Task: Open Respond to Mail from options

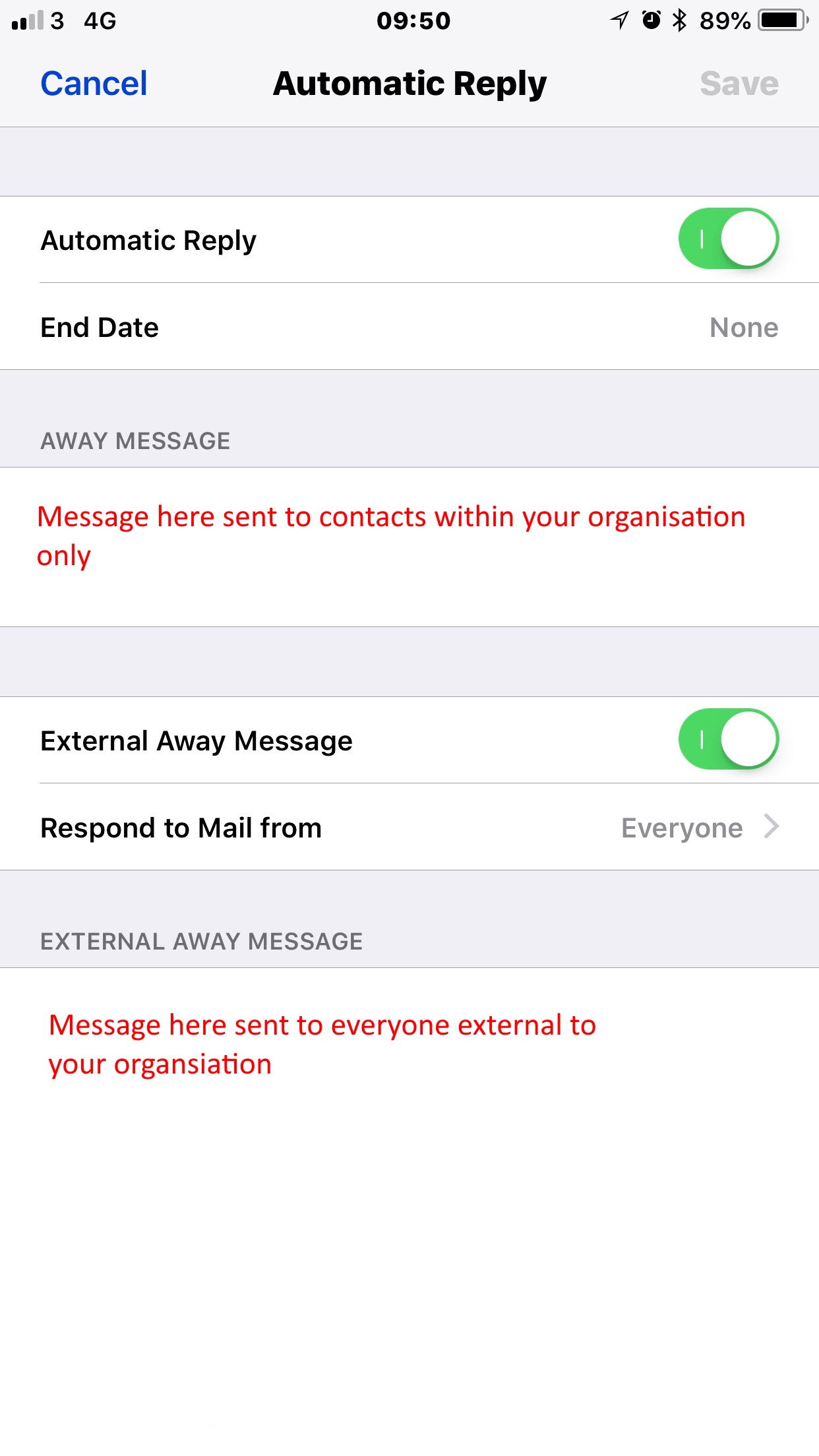Action: [x=409, y=828]
